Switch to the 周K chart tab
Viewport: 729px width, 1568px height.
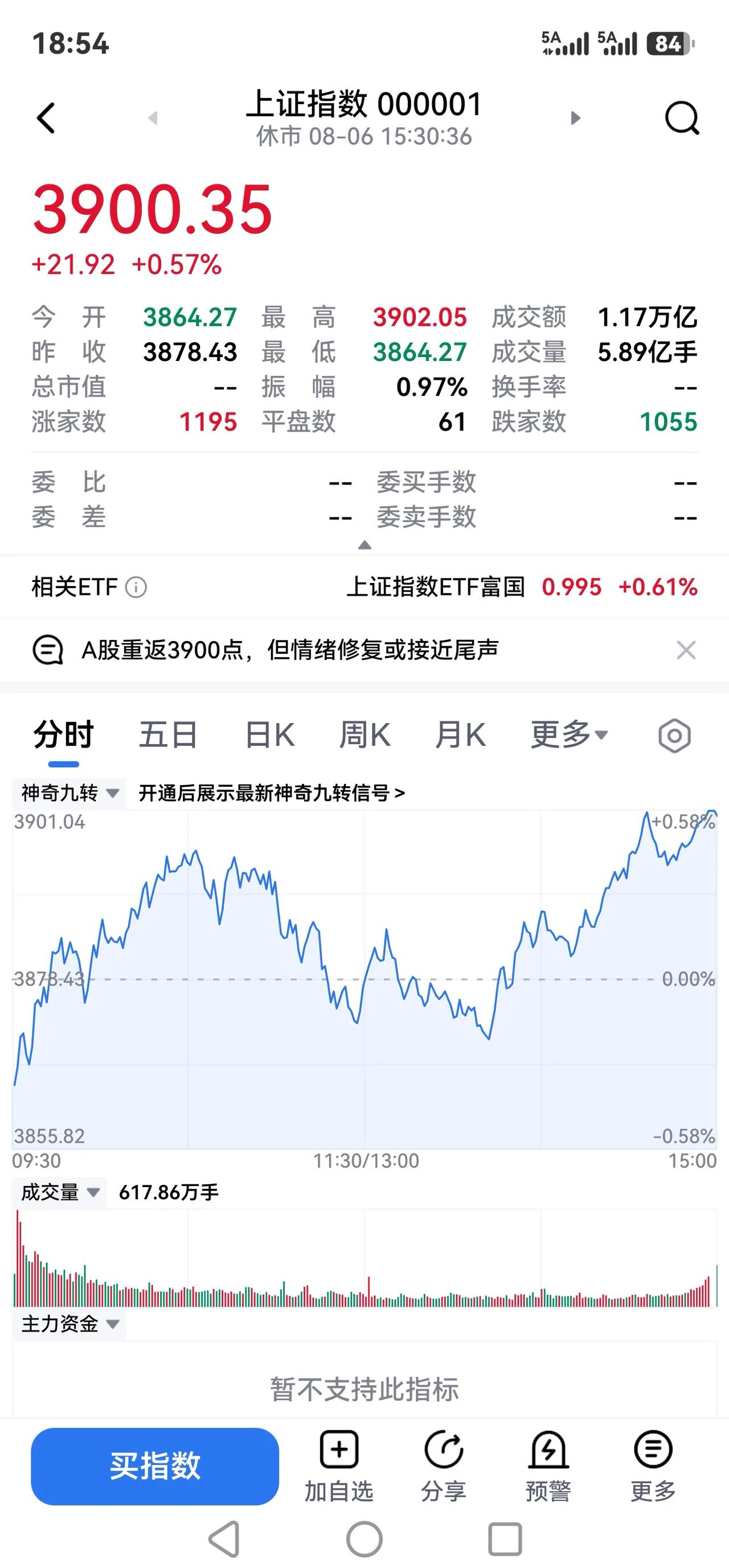(365, 734)
